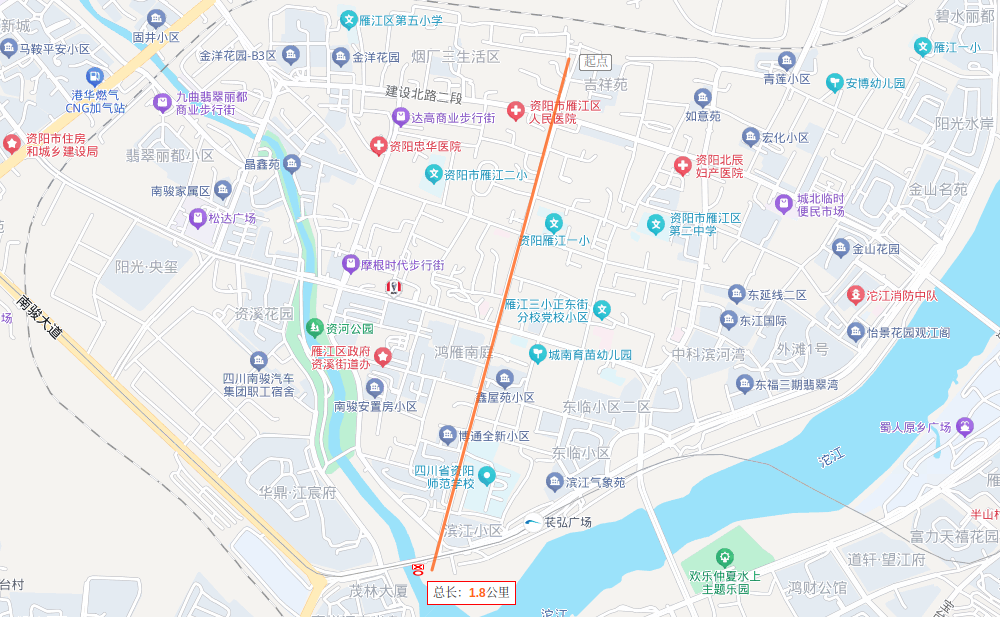Screen dimensions: 1000x617
Task: Open 摩根时代步行街 place marker
Action: 350,265
